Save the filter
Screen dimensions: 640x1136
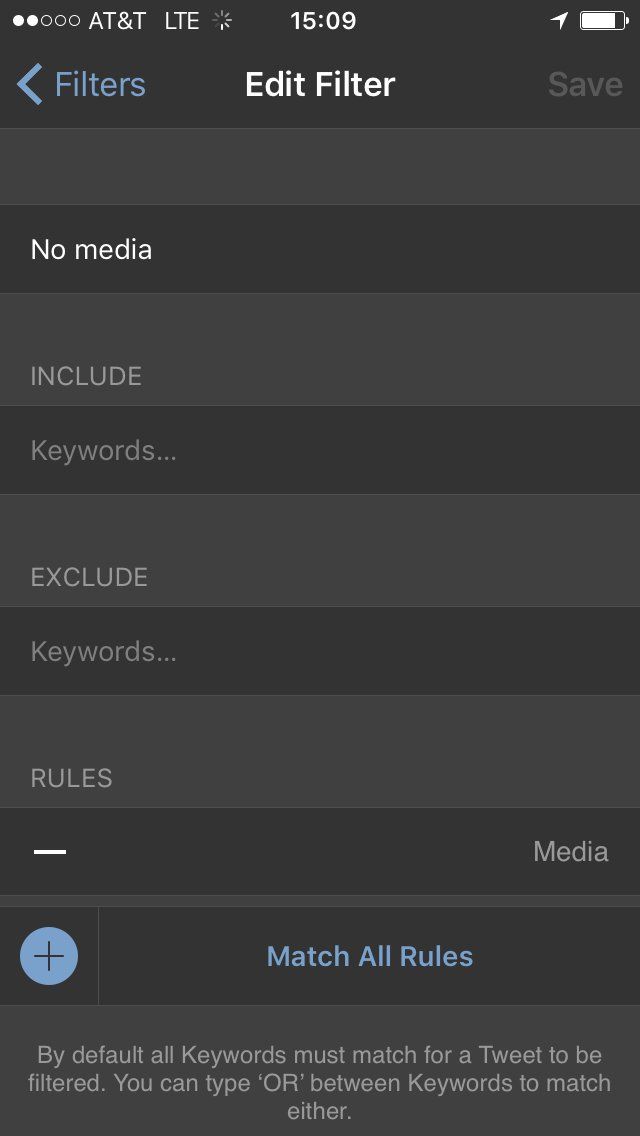(x=585, y=85)
